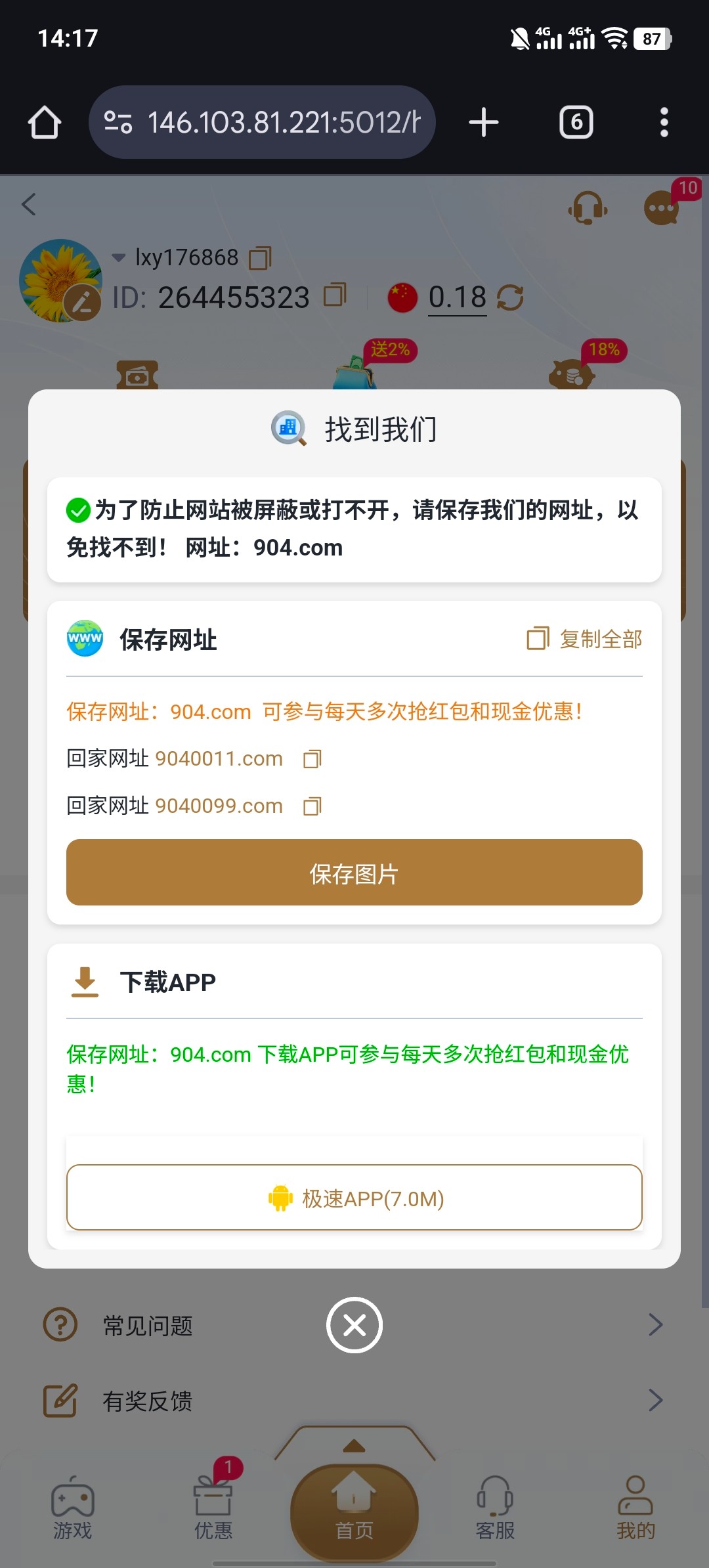
Task: Download 极速APP(7.0M)
Action: [354, 1198]
